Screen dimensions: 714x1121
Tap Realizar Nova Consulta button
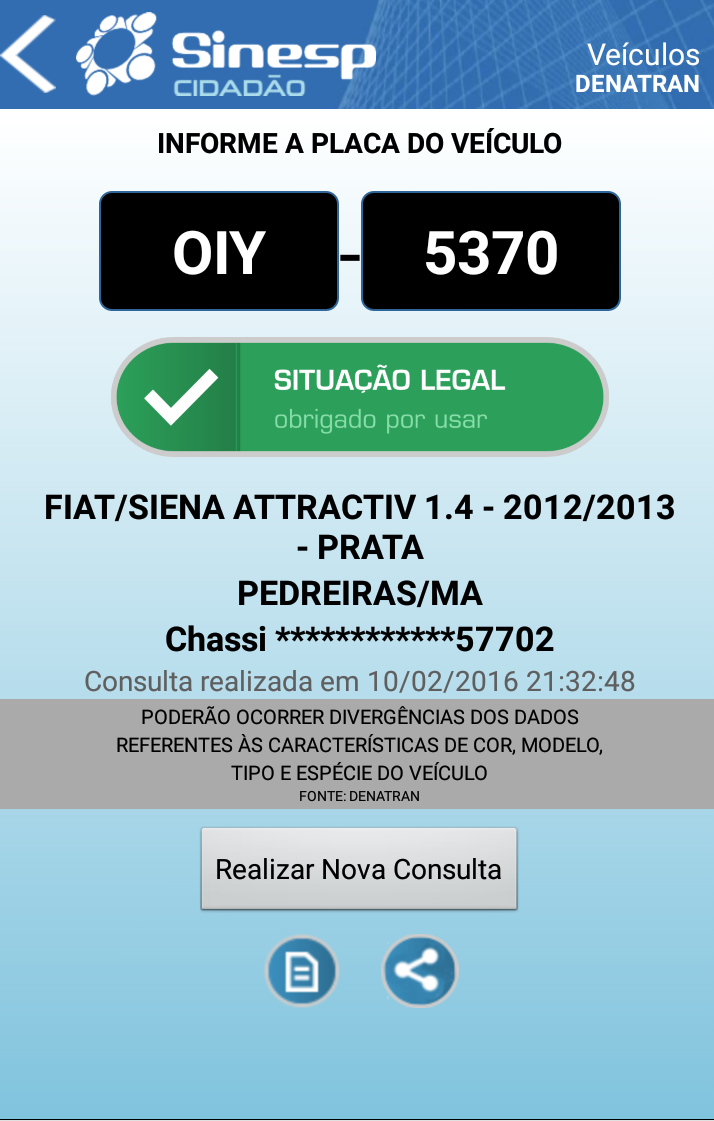point(359,868)
